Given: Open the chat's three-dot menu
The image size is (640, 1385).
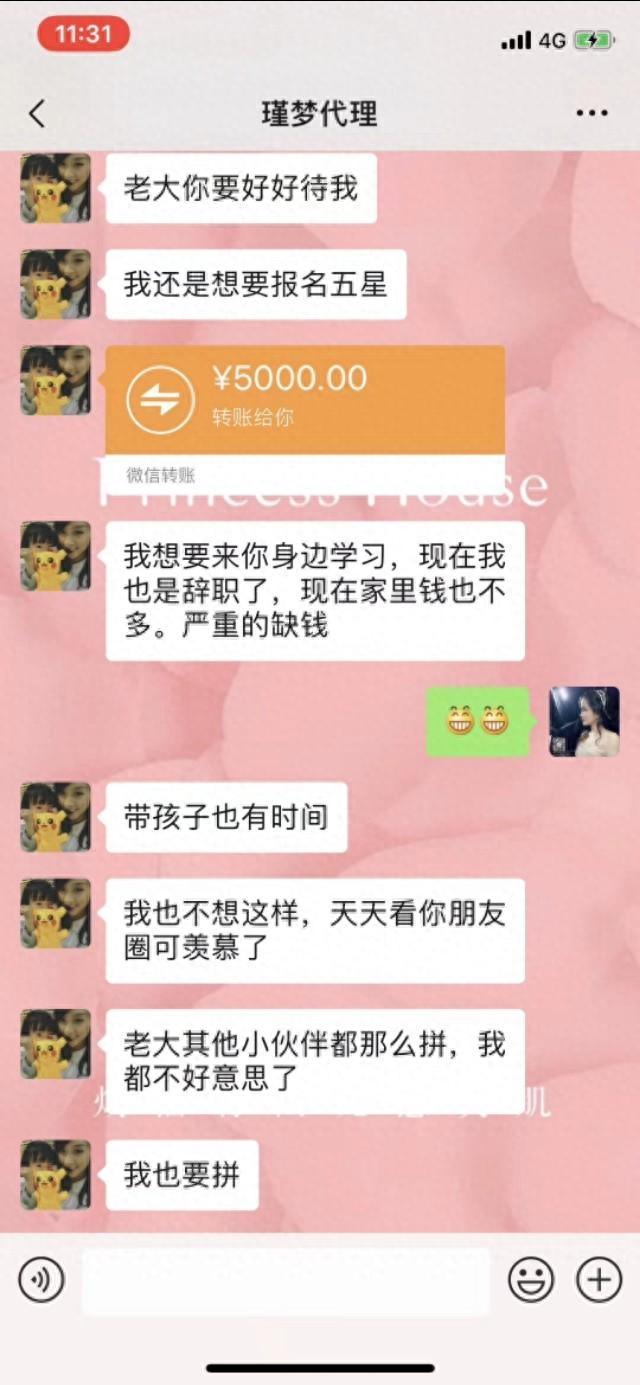Looking at the screenshot, I should coord(592,114).
